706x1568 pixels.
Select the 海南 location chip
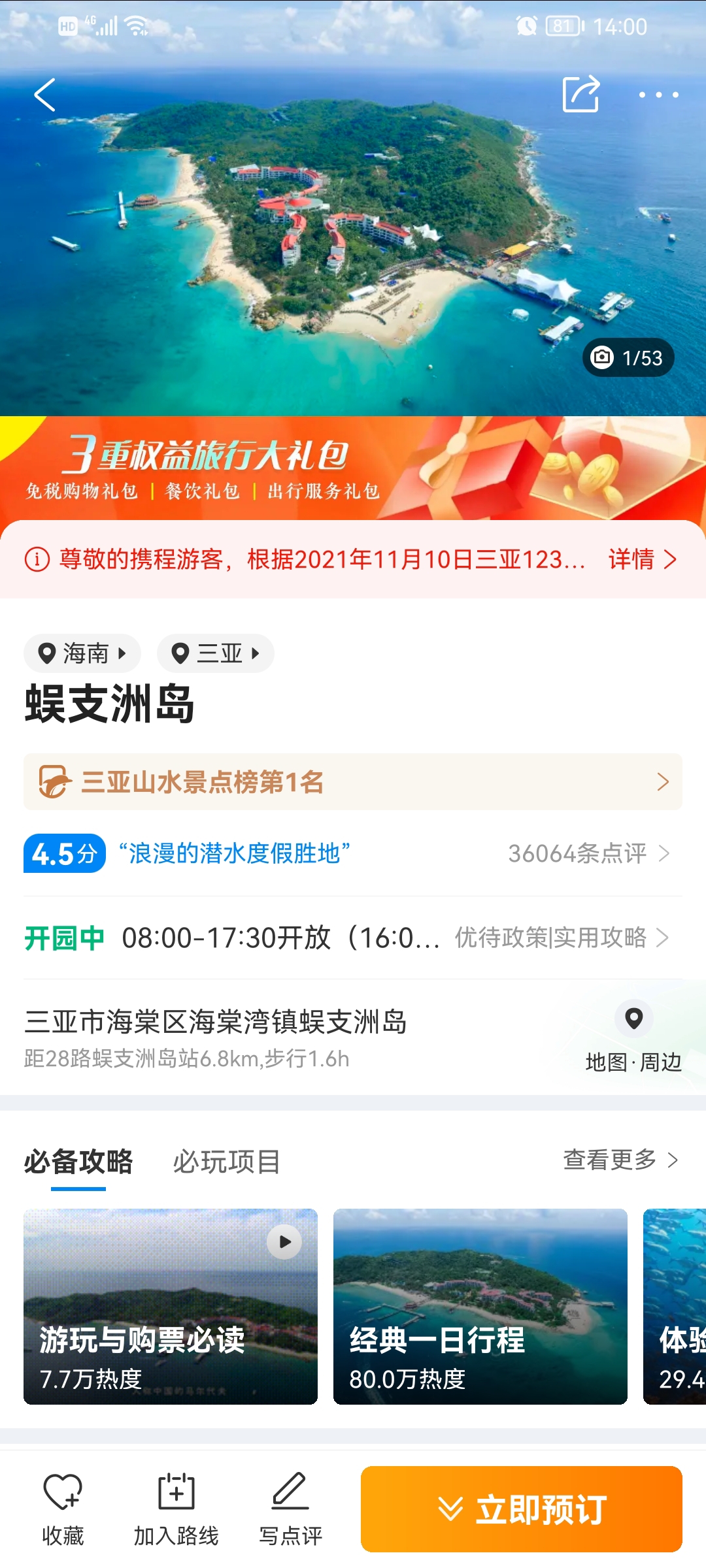(x=82, y=653)
